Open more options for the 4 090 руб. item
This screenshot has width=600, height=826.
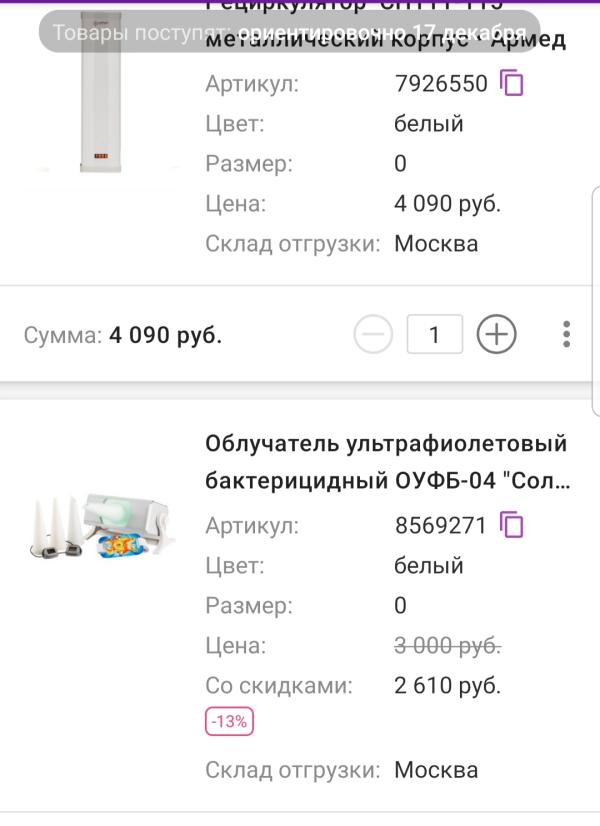(x=566, y=335)
